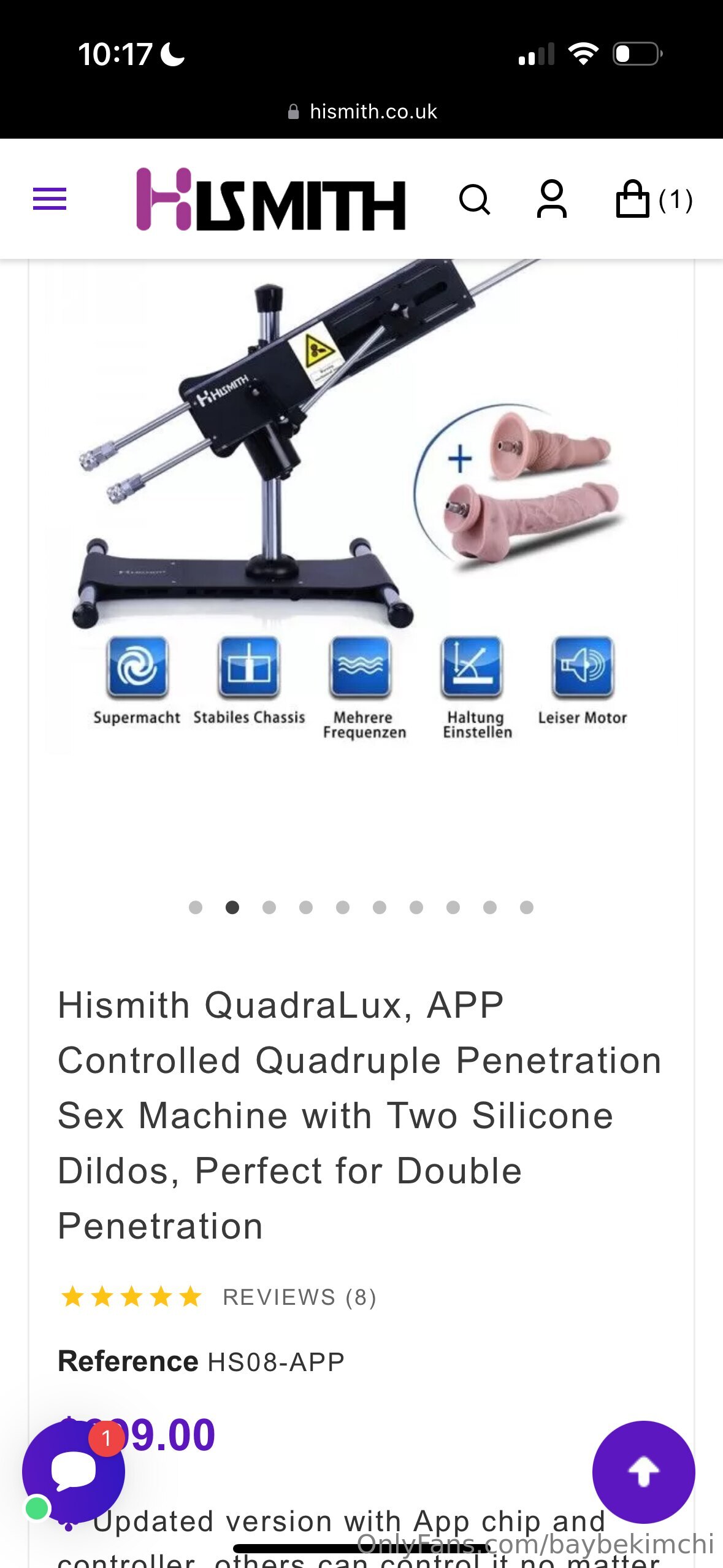723x1568 pixels.
Task: Tap the Hismith logo to go home
Action: click(x=270, y=199)
